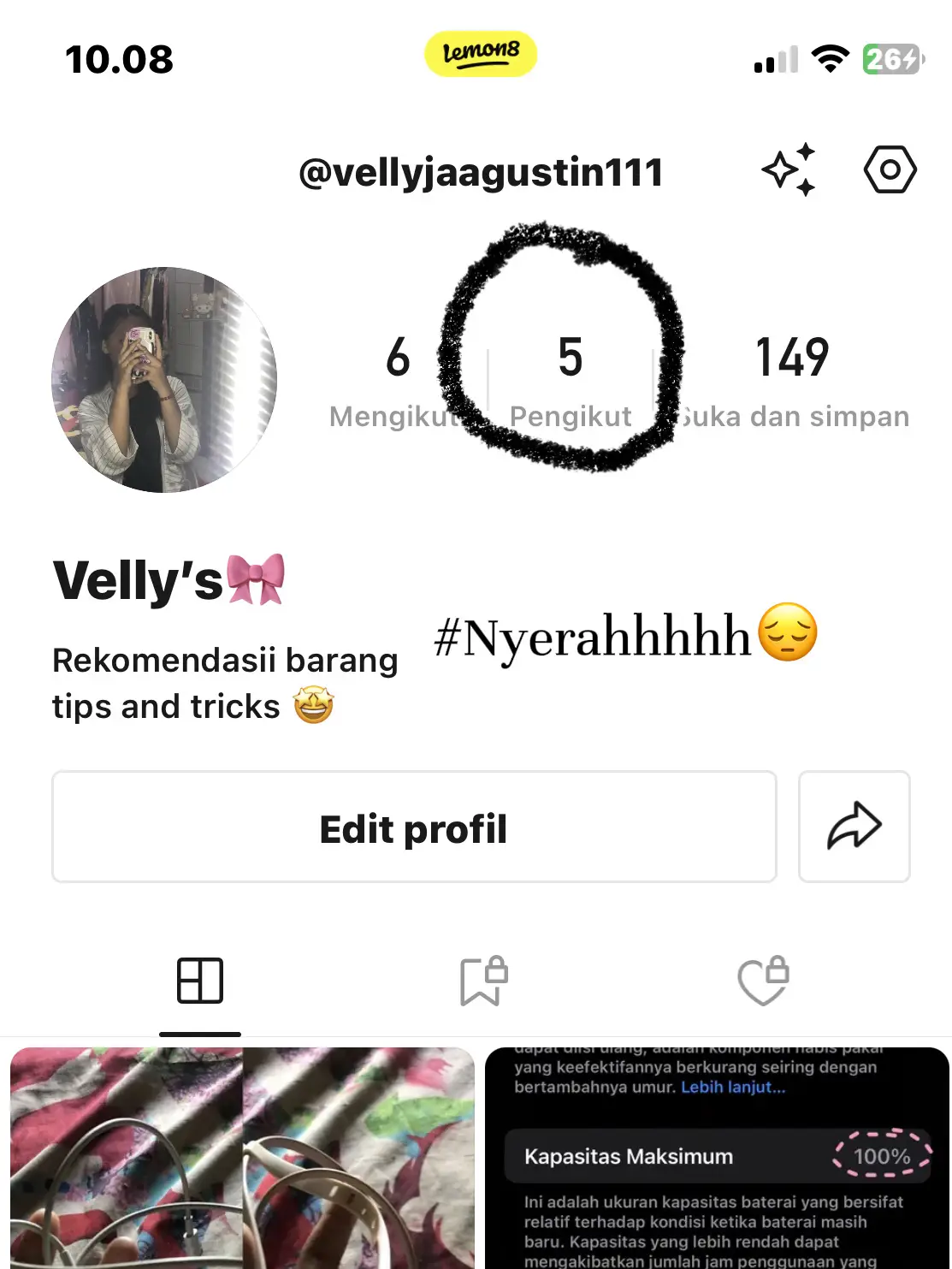Open the post with white cables
This screenshot has height=1269, width=952.
click(242, 1157)
